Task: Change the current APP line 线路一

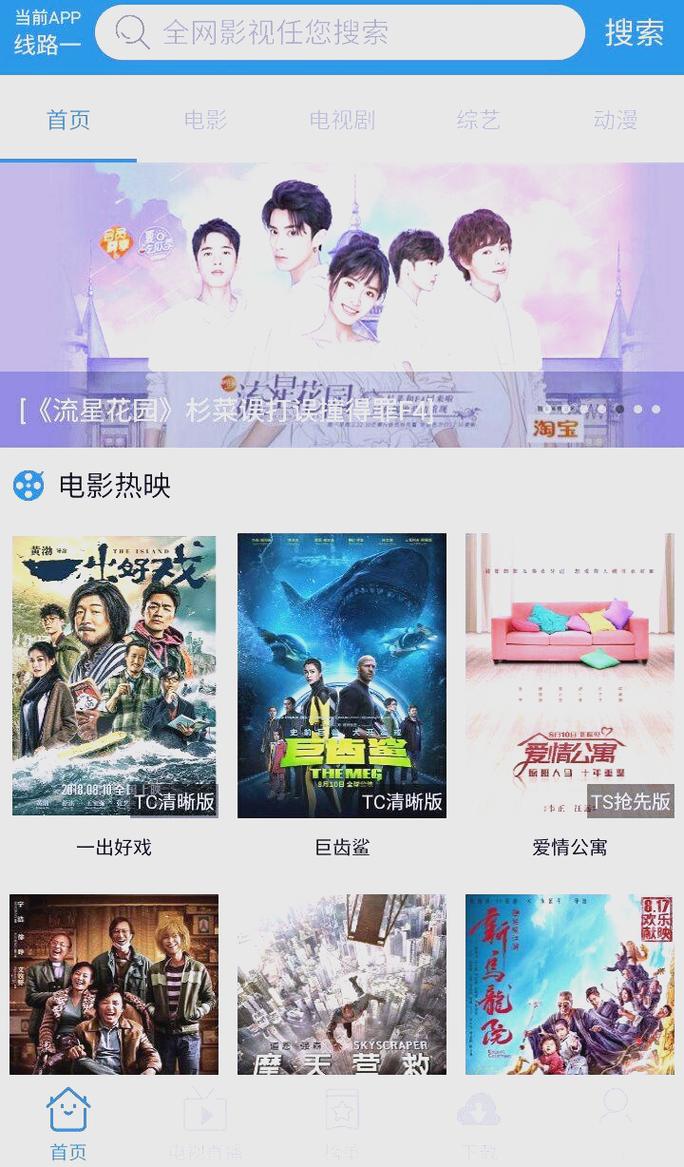Action: pos(47,33)
